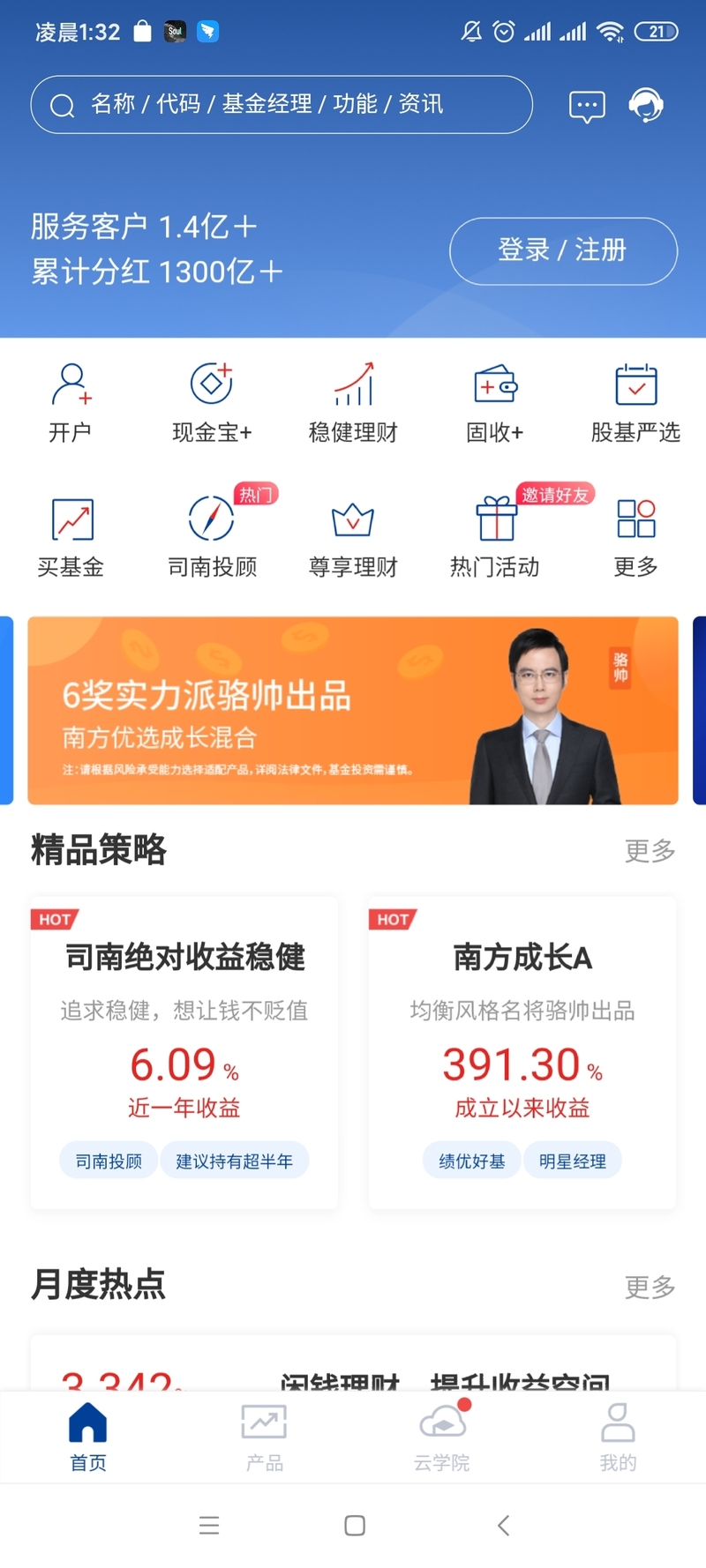View more under 精品策略
Viewport: 706px width, 1568px height.
650,851
